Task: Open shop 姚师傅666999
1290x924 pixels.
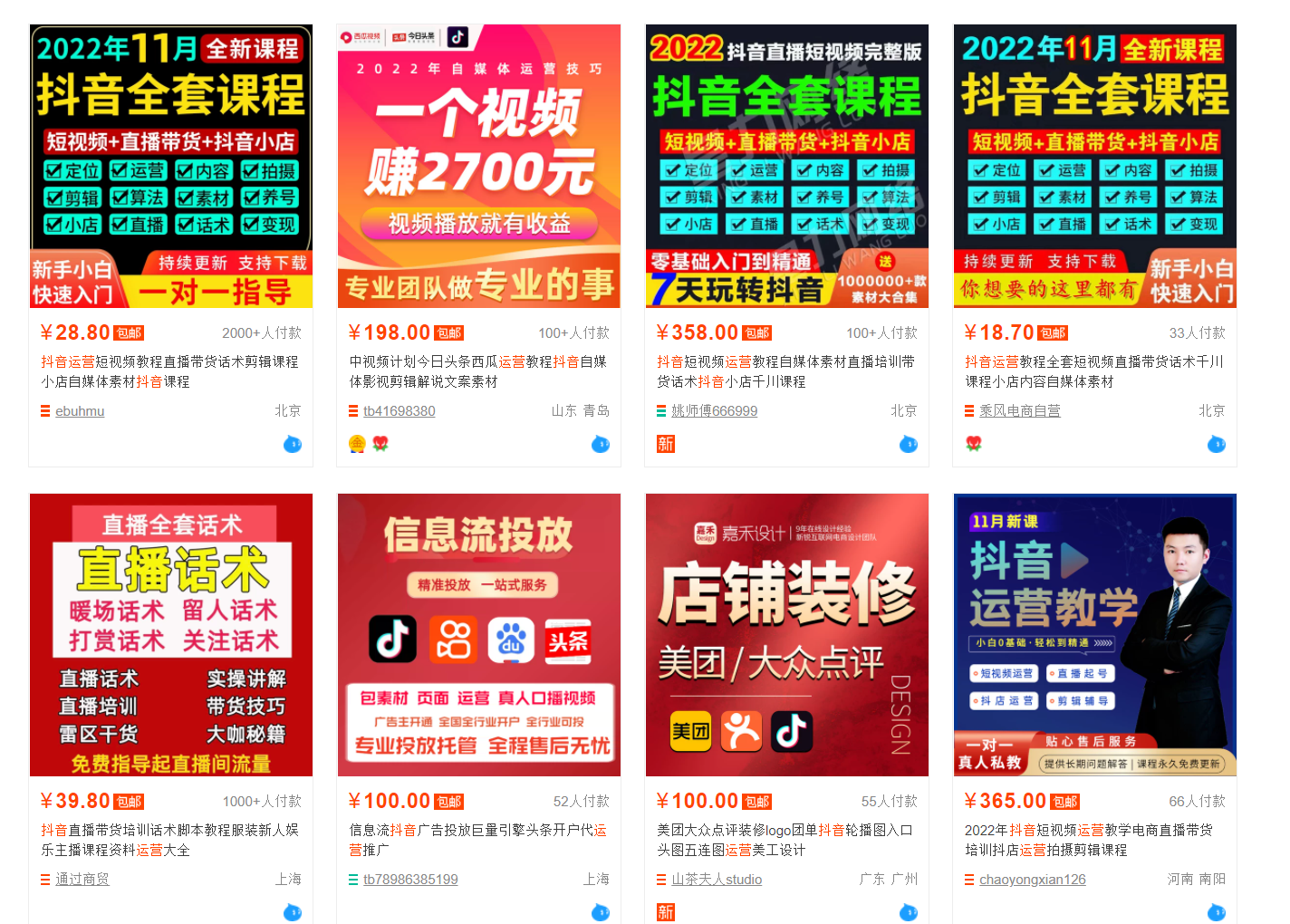Action: [x=714, y=411]
